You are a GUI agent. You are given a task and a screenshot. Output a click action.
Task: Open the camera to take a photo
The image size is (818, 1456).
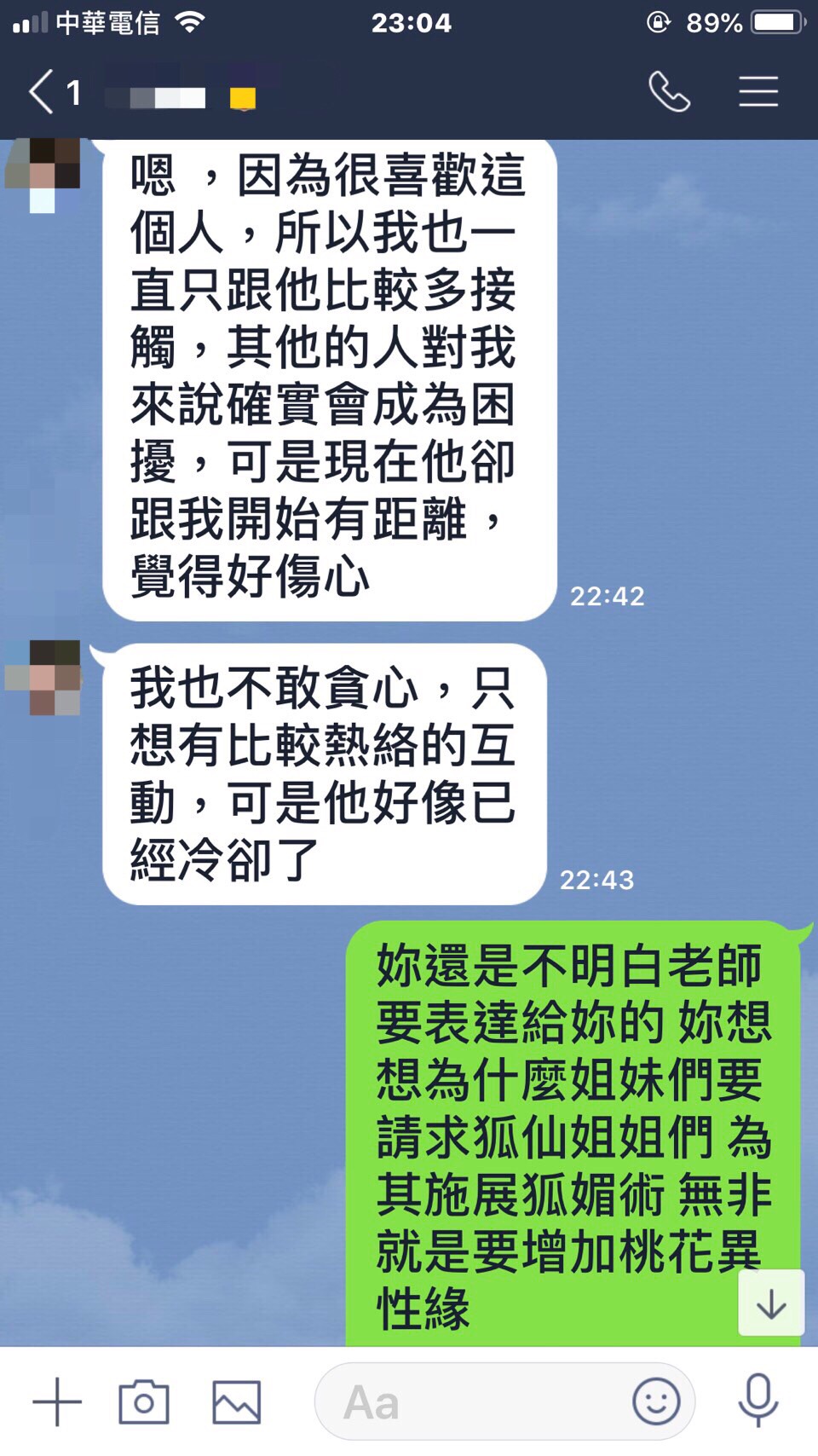click(143, 1401)
